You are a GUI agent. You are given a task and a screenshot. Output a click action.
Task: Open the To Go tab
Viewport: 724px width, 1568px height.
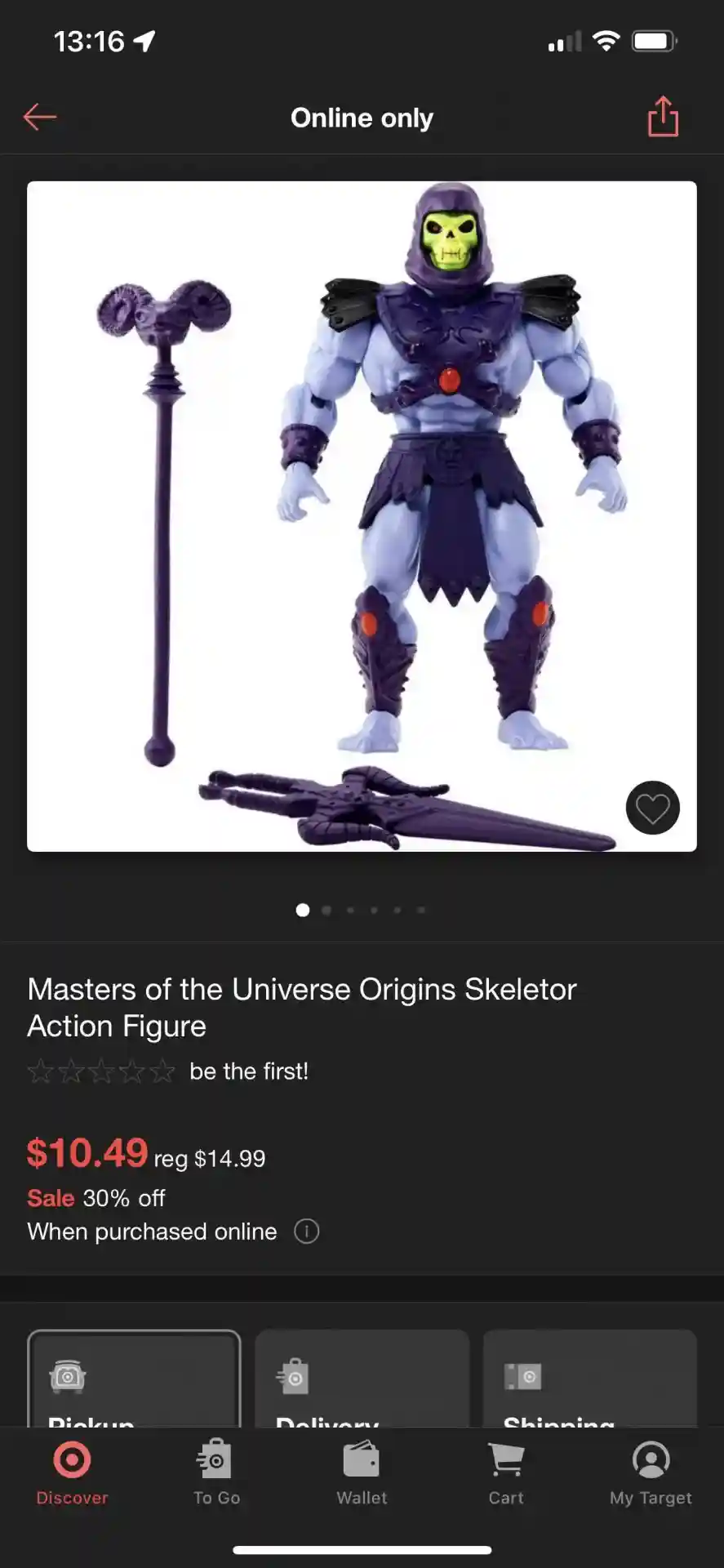pos(216,1473)
